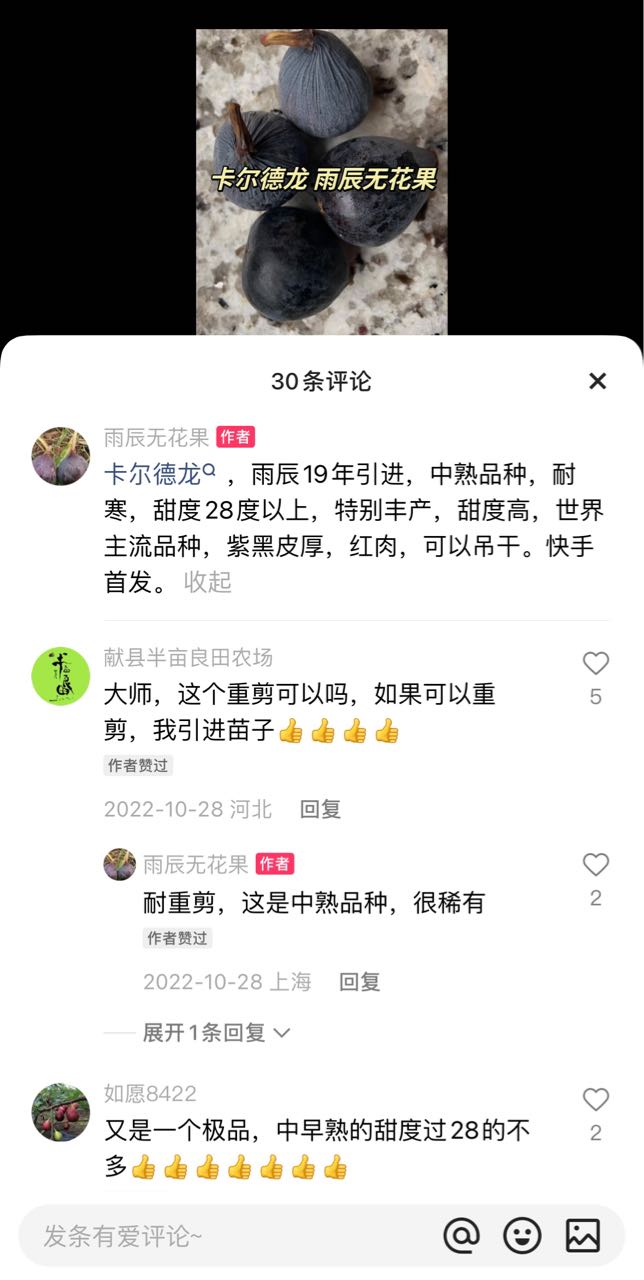Open 如愿8422's profile avatar

click(x=61, y=1112)
